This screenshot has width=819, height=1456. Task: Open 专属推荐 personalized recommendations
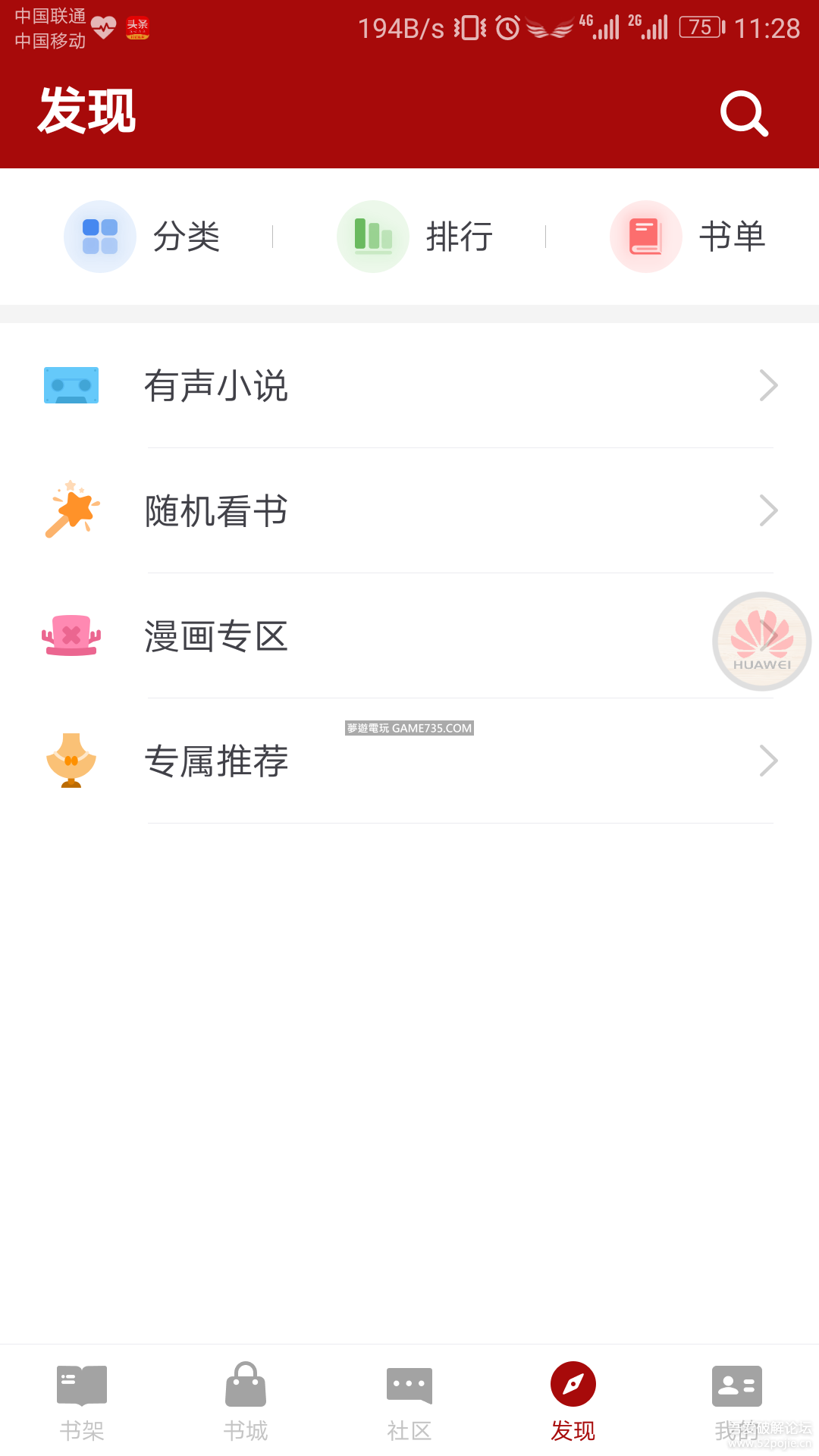(x=409, y=761)
